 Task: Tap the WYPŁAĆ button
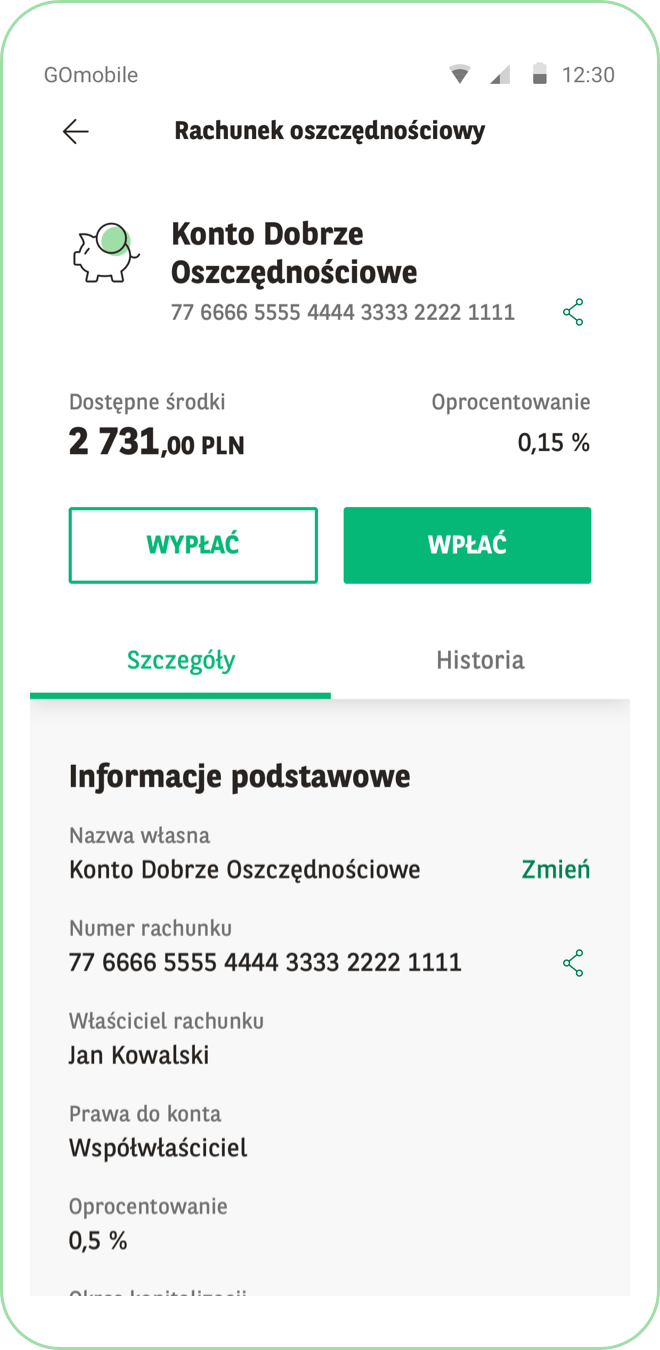(x=193, y=545)
